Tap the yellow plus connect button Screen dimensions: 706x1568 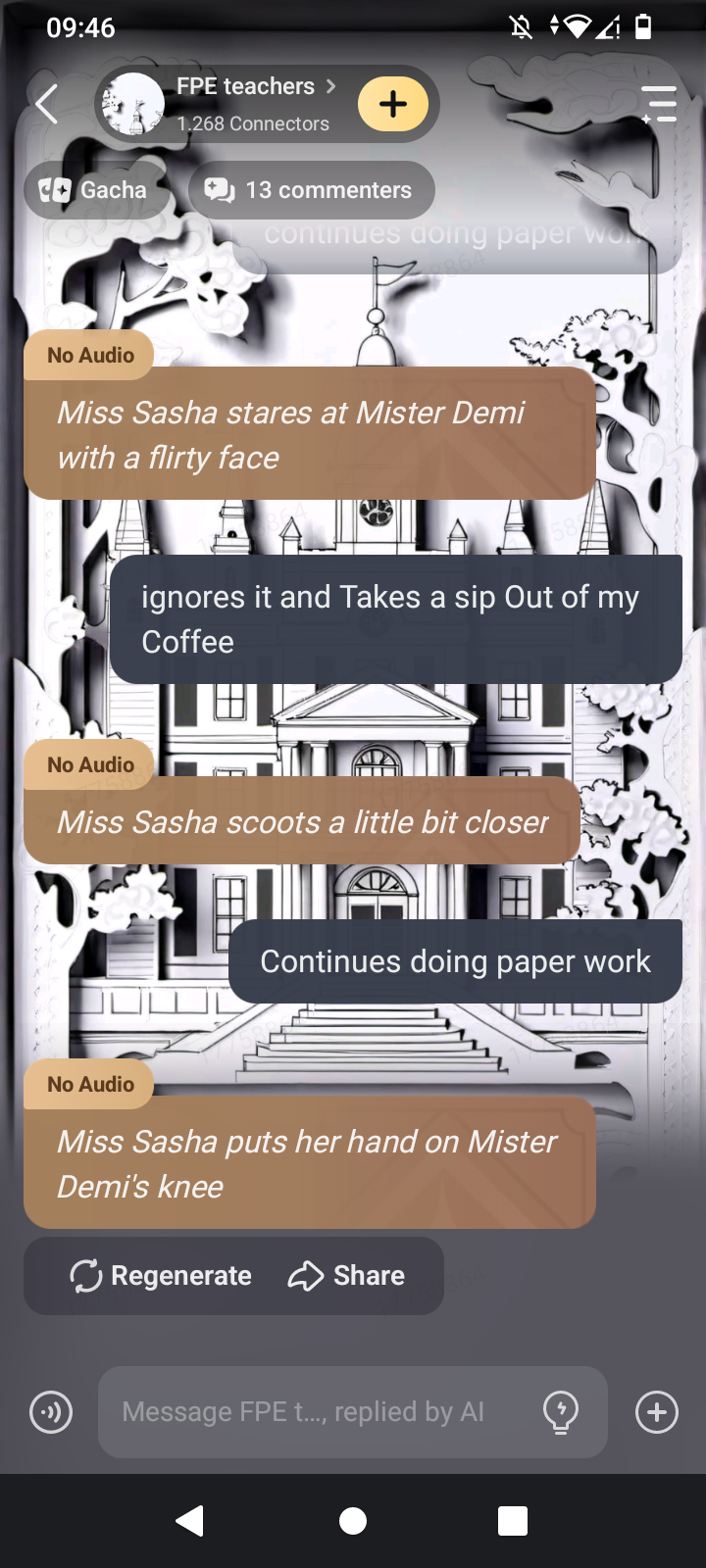tap(392, 104)
